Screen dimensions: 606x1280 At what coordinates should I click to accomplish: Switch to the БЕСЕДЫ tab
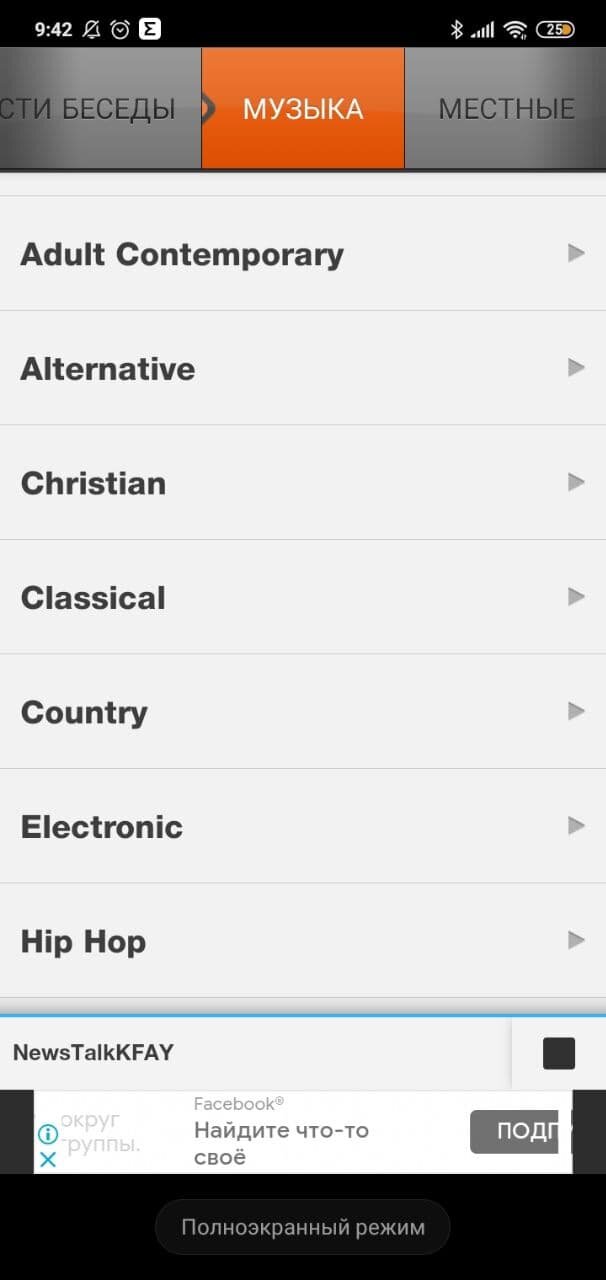pos(100,108)
